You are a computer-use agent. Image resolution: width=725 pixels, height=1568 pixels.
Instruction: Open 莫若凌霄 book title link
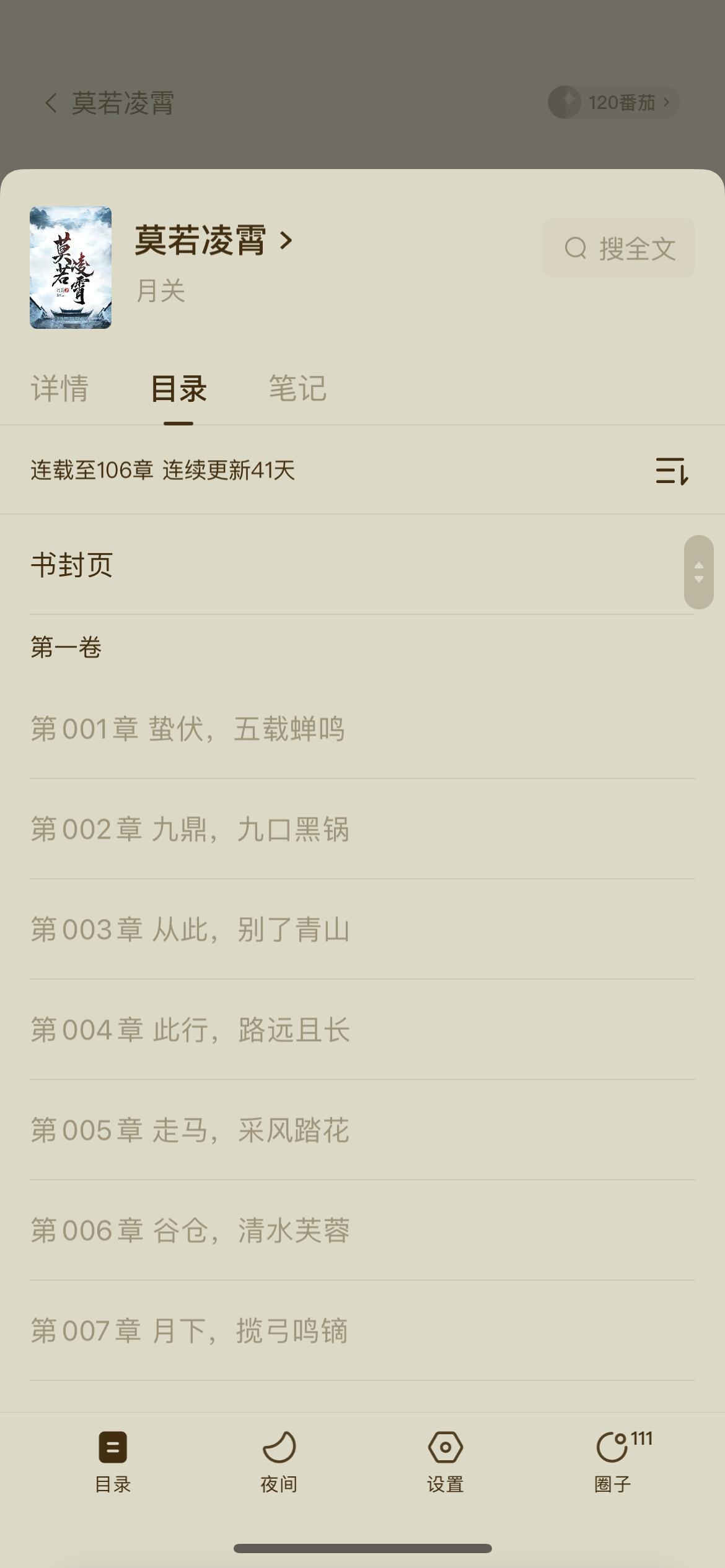coord(213,241)
